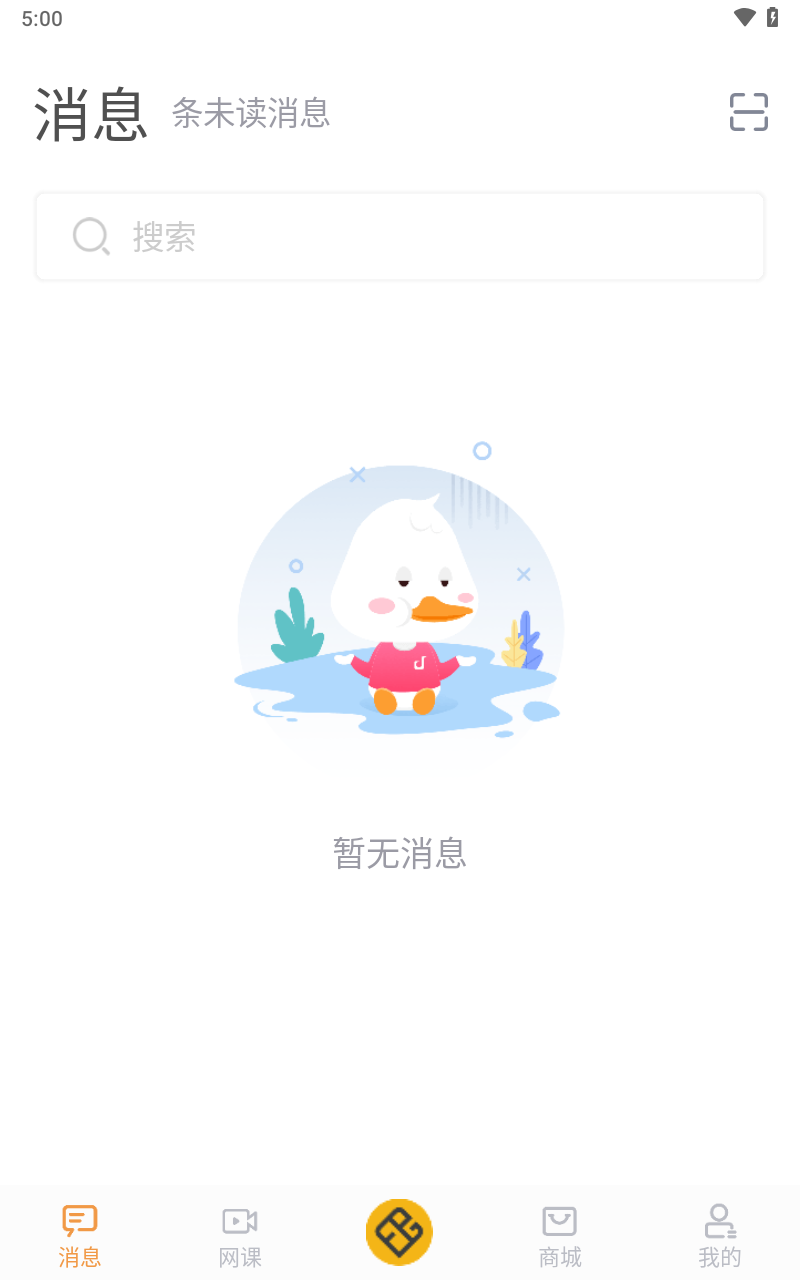The width and height of the screenshot is (800, 1280).
Task: Select the 消息 chat bubble icon
Action: [x=80, y=1220]
